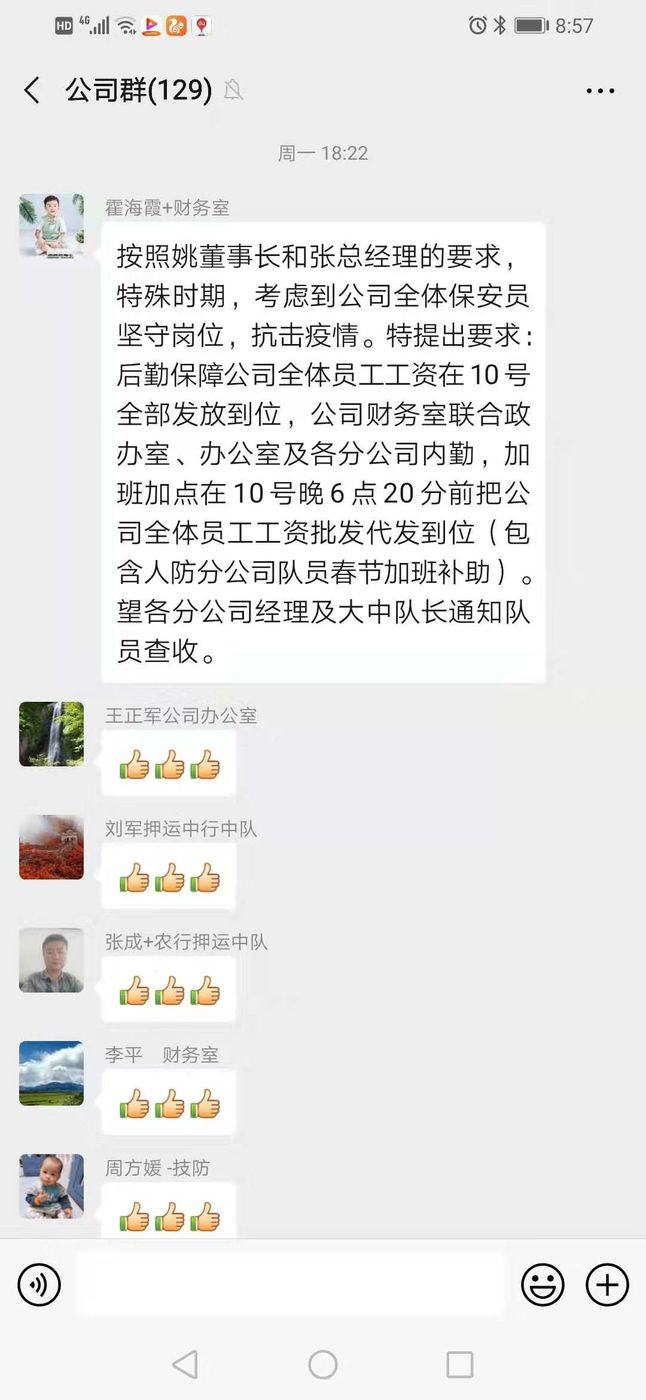Open the plus attachment menu
Viewport: 646px width, 1400px height.
pyautogui.click(x=607, y=1284)
